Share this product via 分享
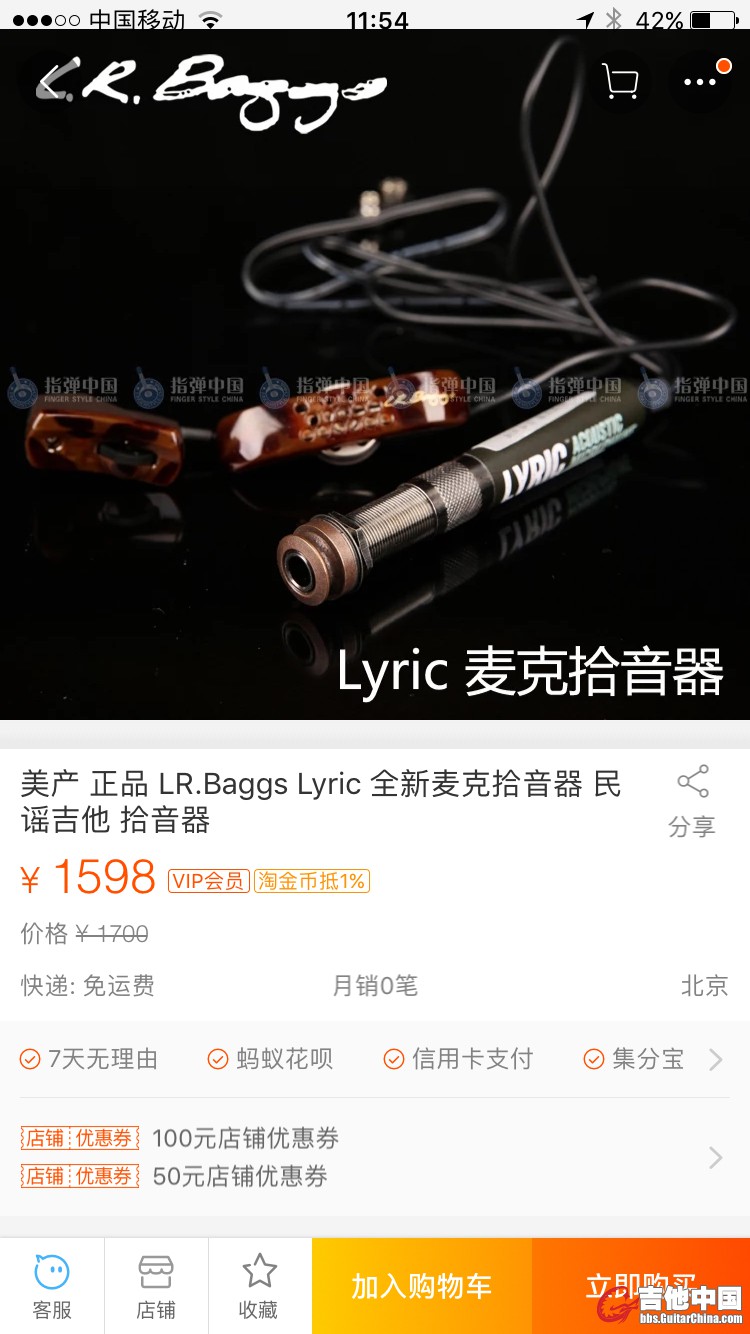The height and width of the screenshot is (1334, 750). coord(692,801)
